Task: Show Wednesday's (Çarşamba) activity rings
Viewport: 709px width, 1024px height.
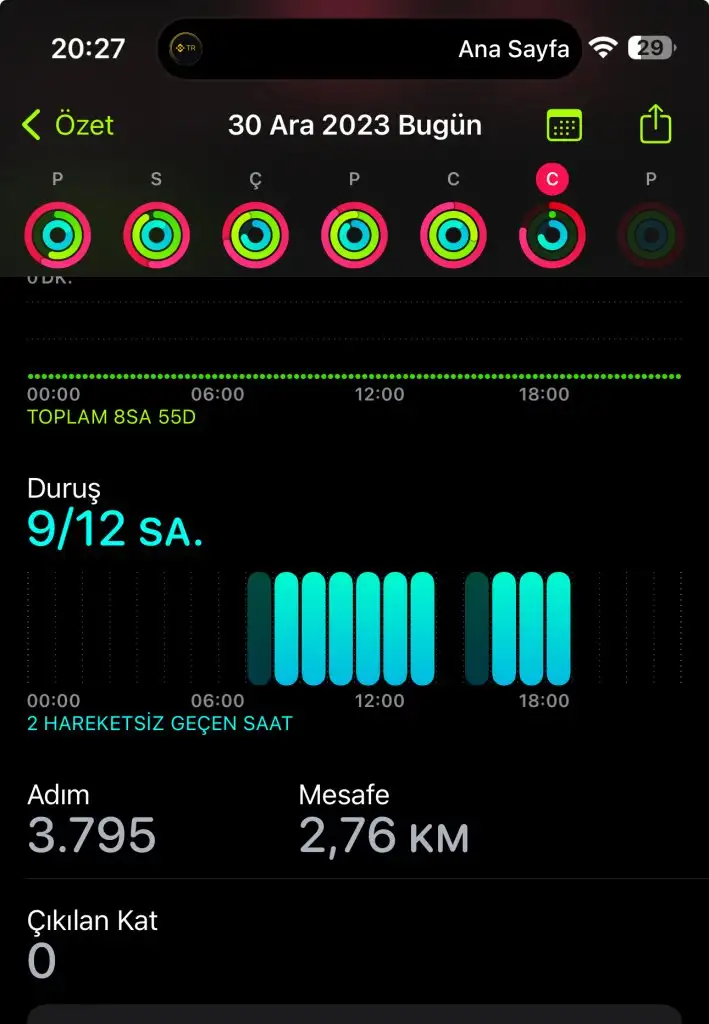Action: point(255,235)
